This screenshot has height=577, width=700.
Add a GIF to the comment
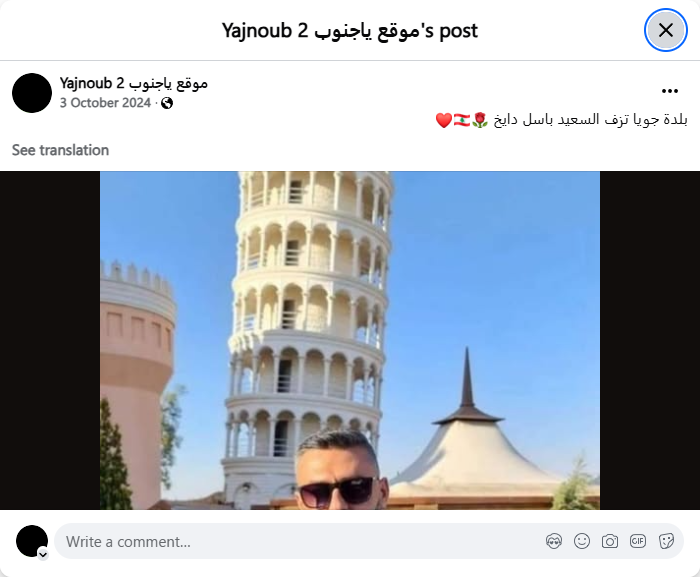pos(638,542)
